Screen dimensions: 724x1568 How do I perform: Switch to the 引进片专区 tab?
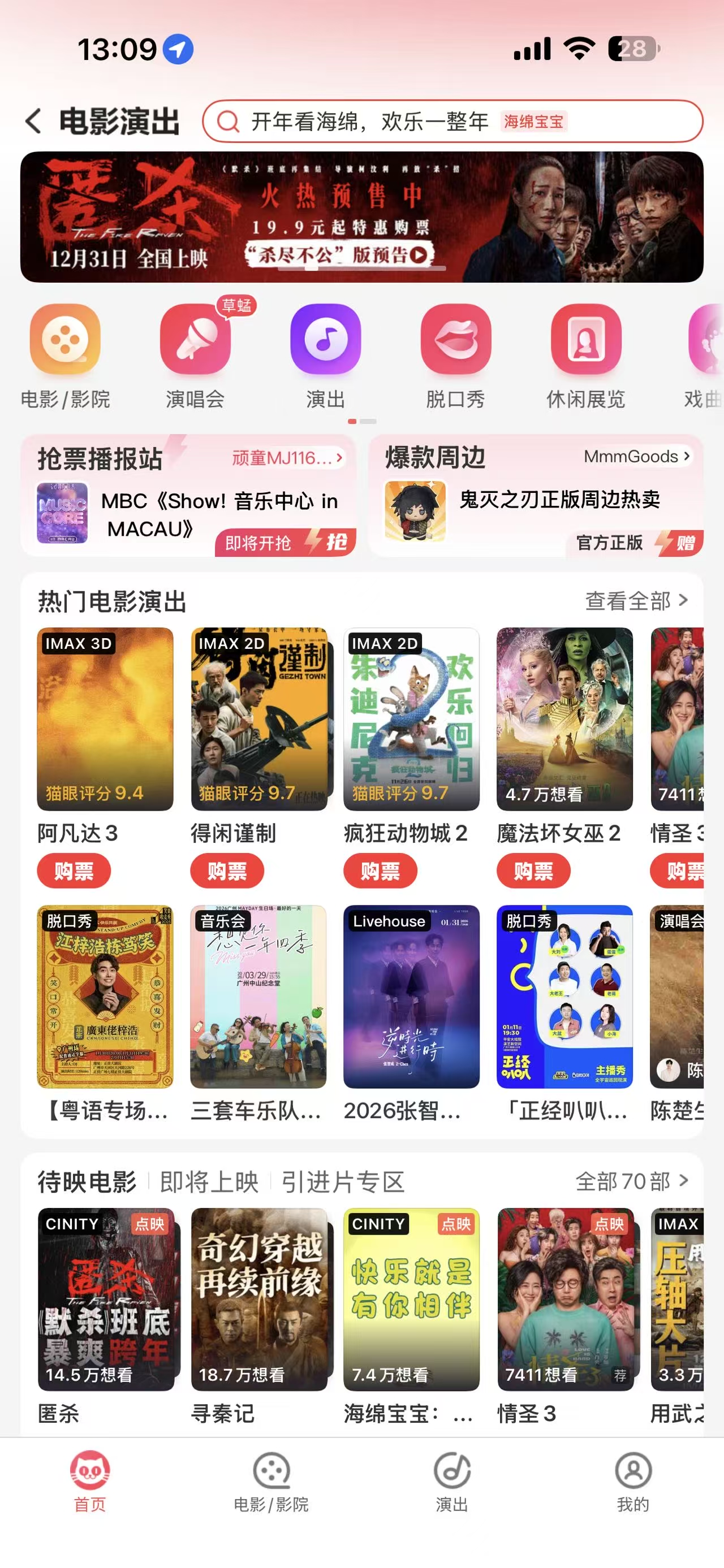point(343,1181)
